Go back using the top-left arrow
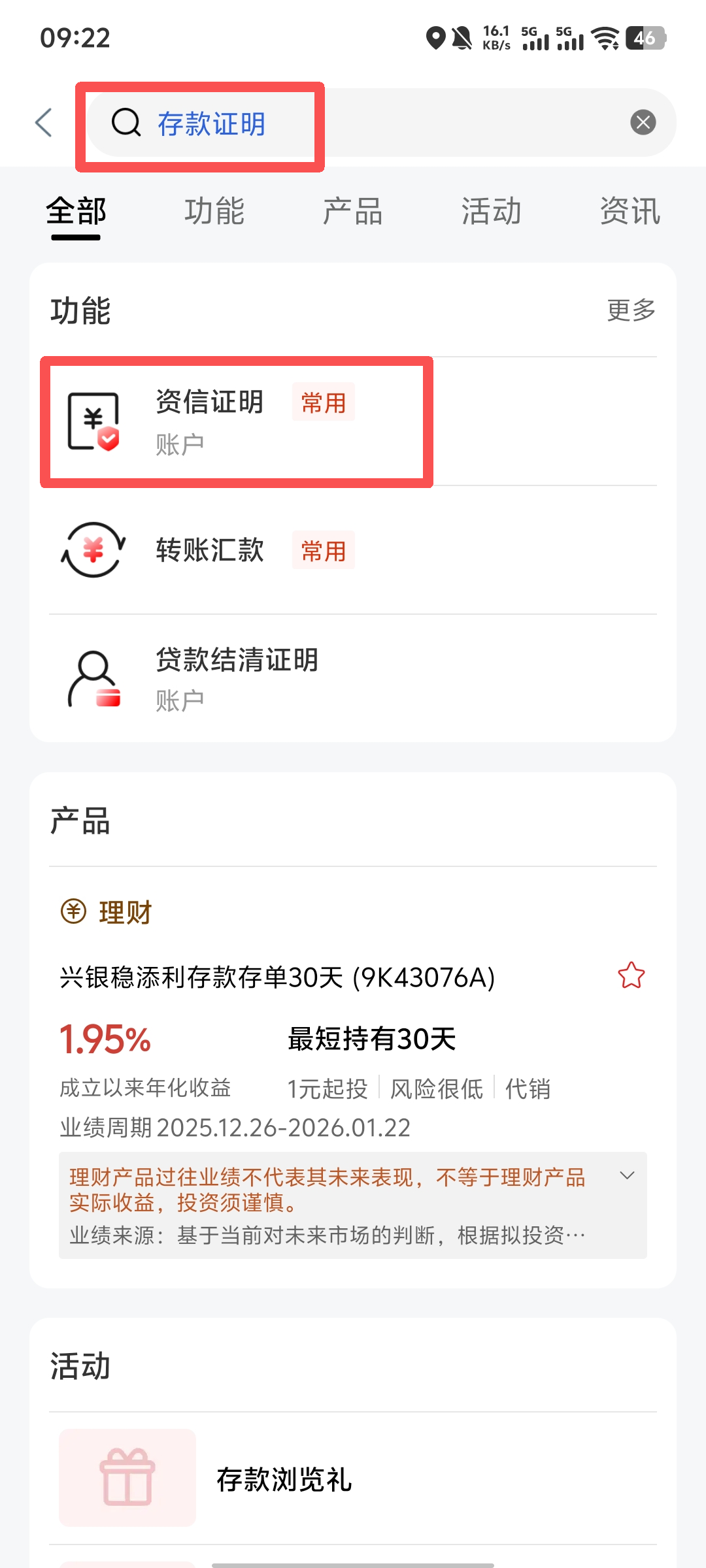This screenshot has height=1568, width=706. (44, 123)
